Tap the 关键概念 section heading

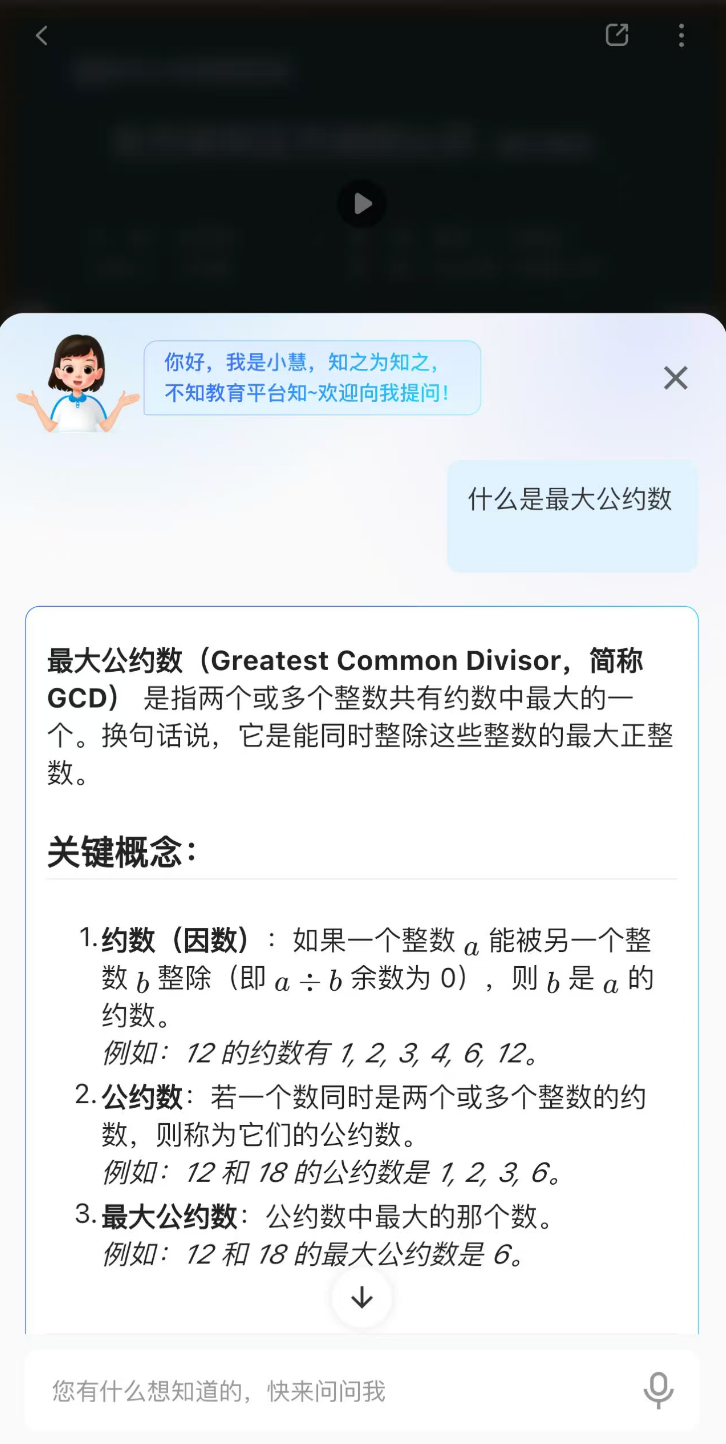110,853
